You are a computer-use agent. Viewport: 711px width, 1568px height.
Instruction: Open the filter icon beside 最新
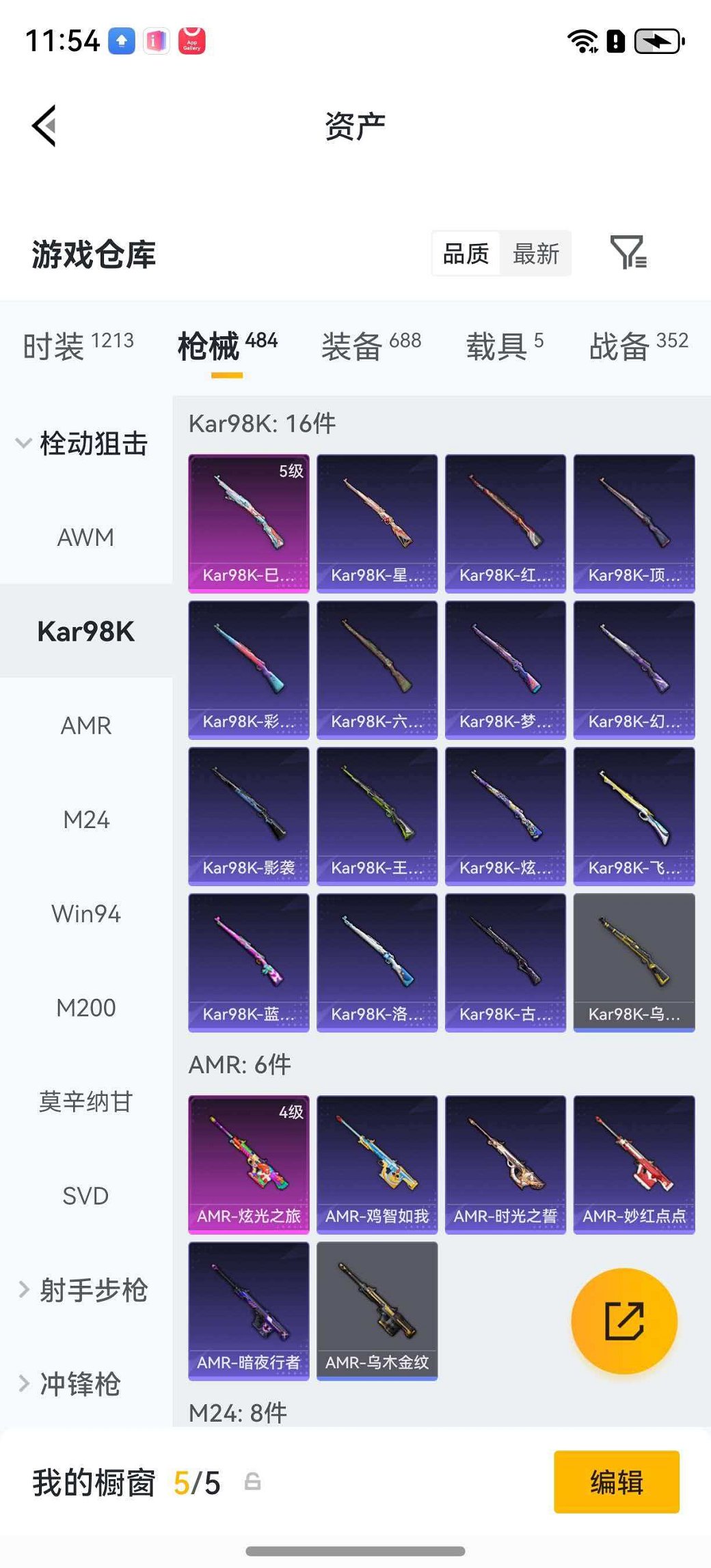pos(628,253)
